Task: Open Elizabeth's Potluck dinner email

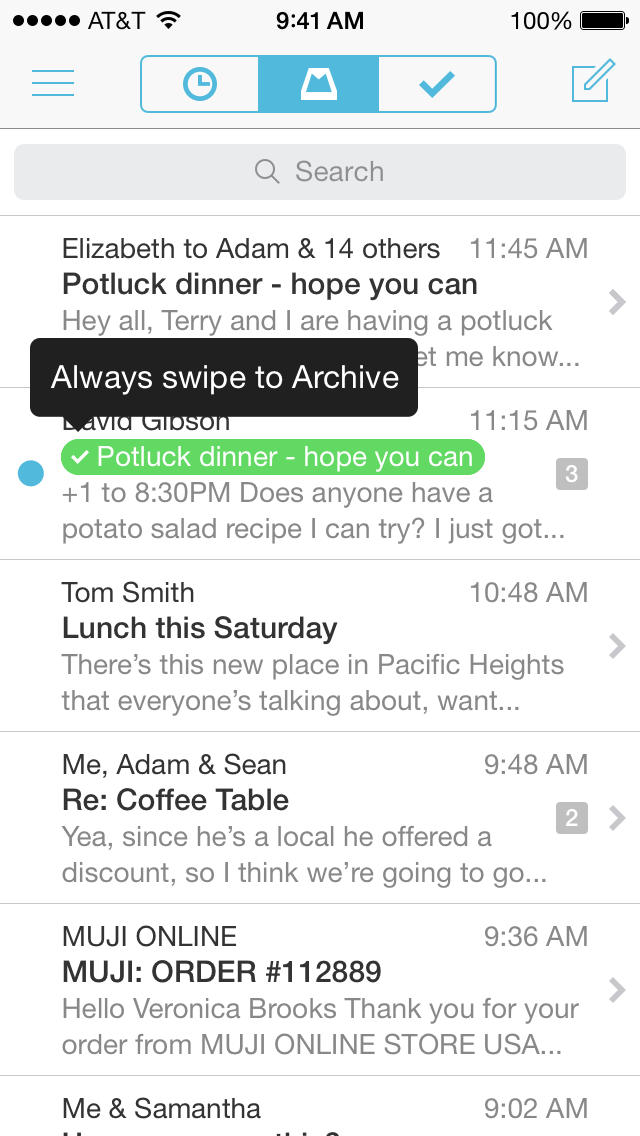Action: (320, 290)
